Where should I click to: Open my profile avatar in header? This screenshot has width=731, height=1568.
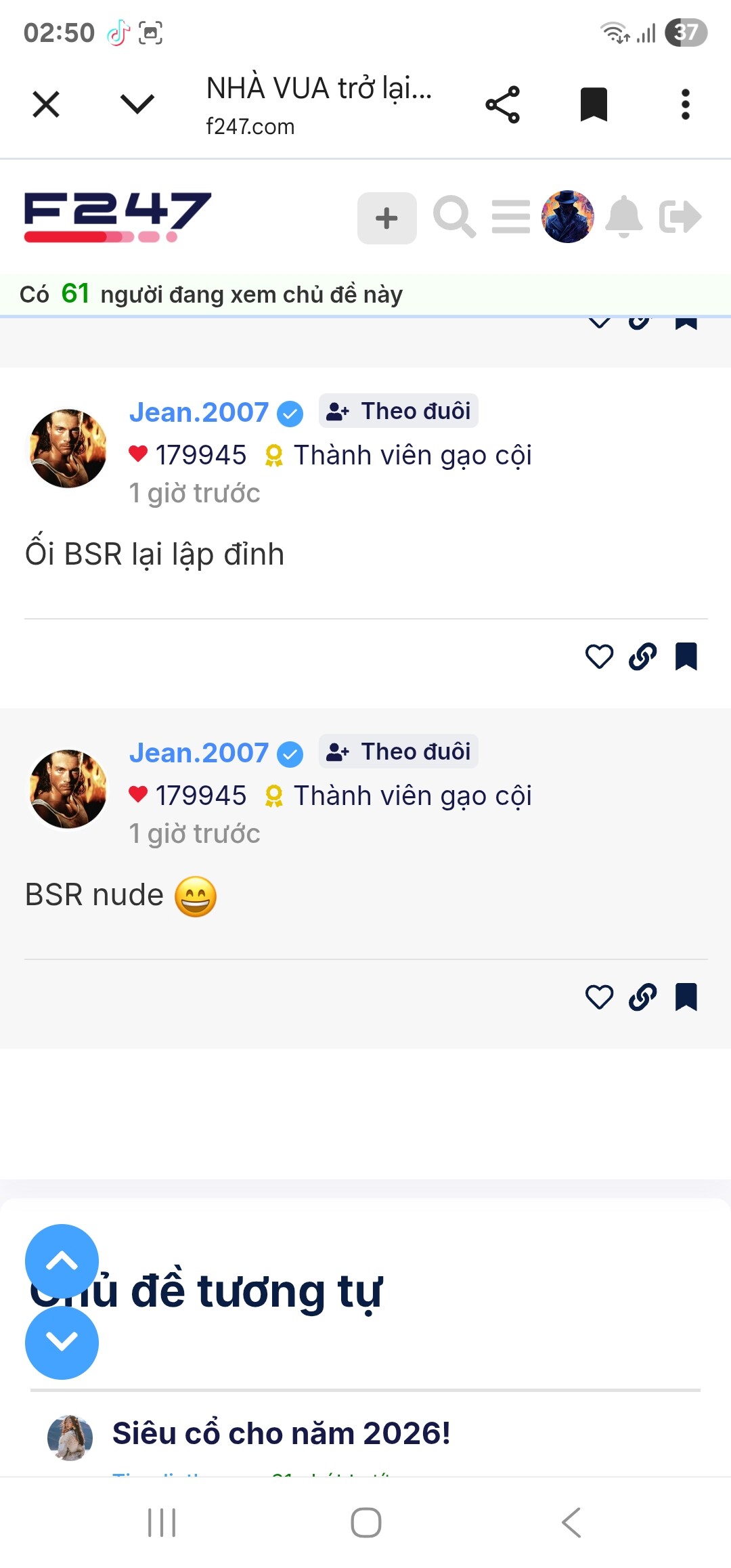coord(568,217)
